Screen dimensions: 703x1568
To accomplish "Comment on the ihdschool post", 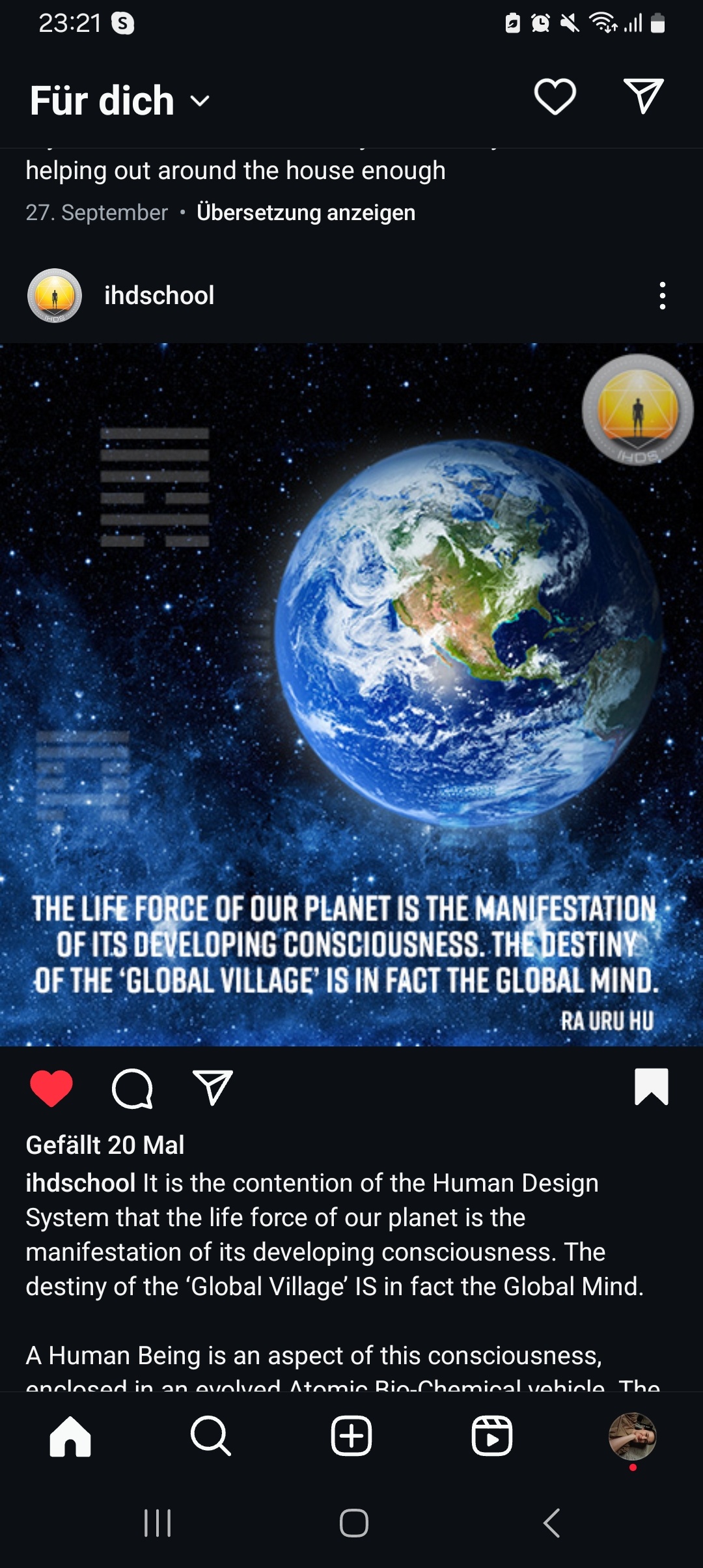I will tap(132, 1088).
